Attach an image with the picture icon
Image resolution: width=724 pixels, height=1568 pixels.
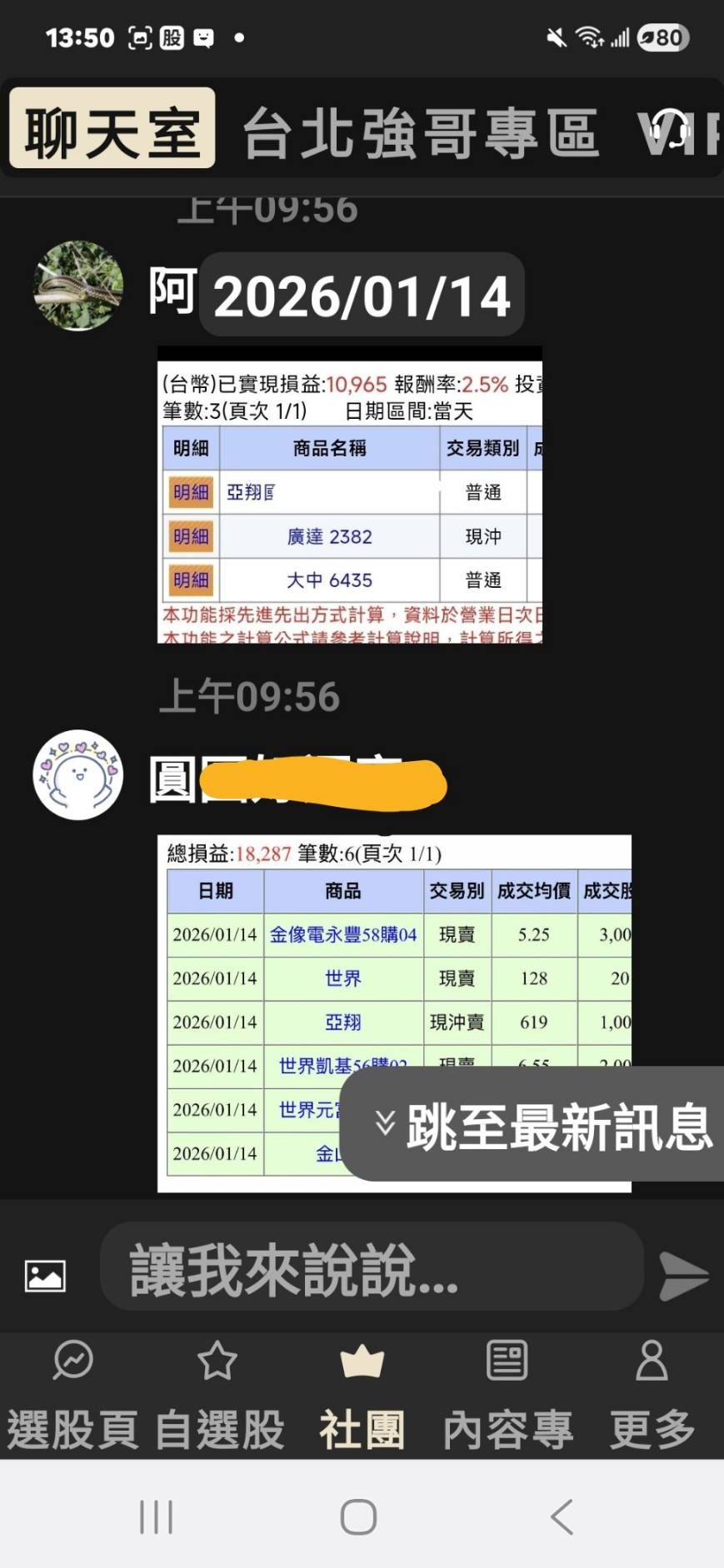coord(45,1276)
